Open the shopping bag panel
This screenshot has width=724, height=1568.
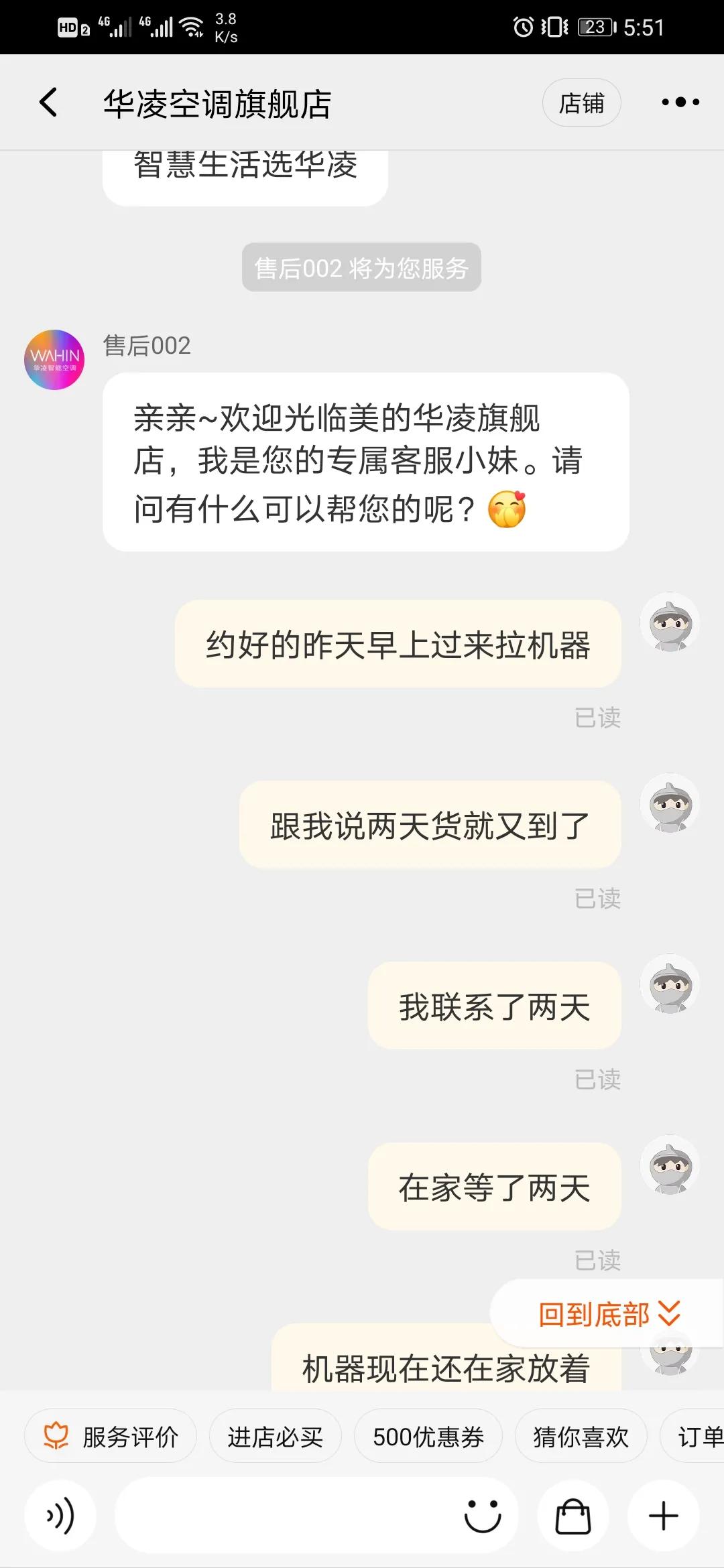573,1514
